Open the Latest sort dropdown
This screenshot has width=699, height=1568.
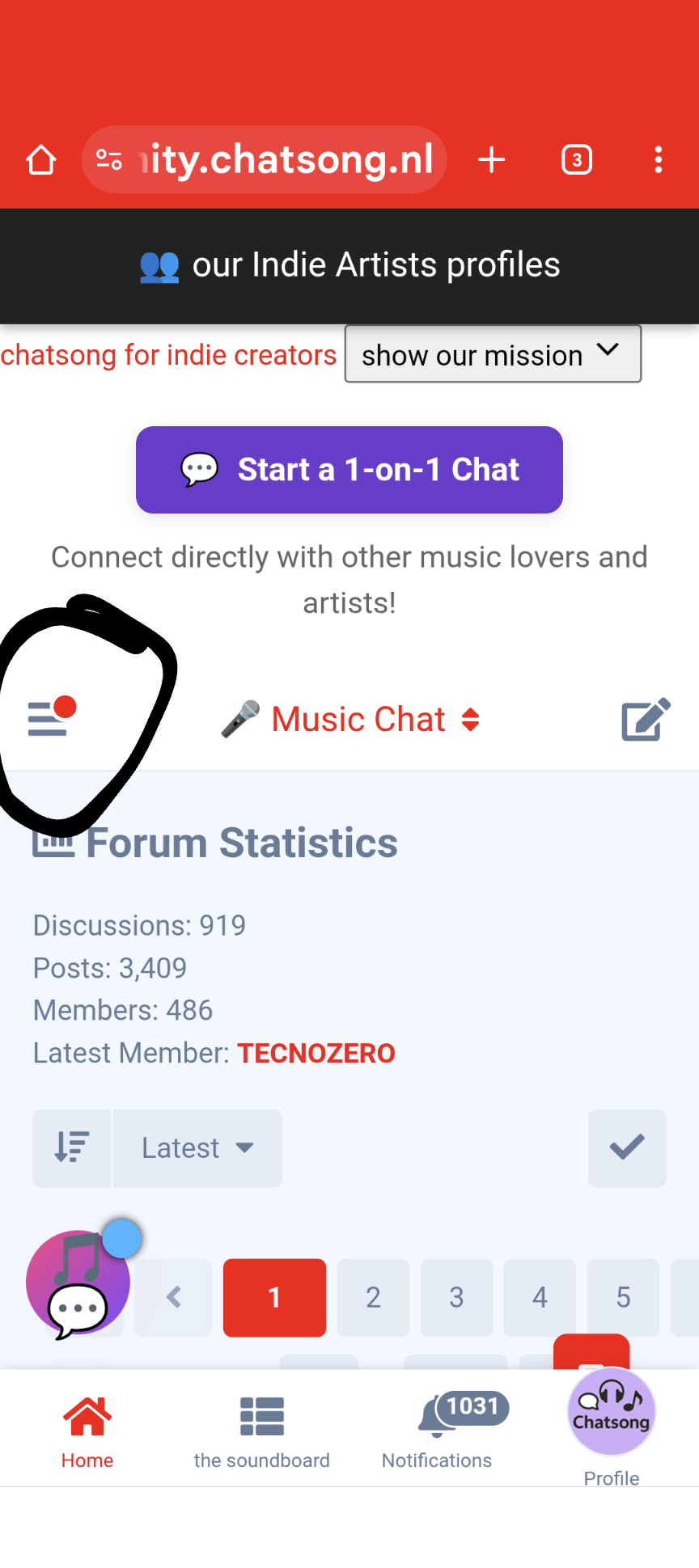point(197,1148)
